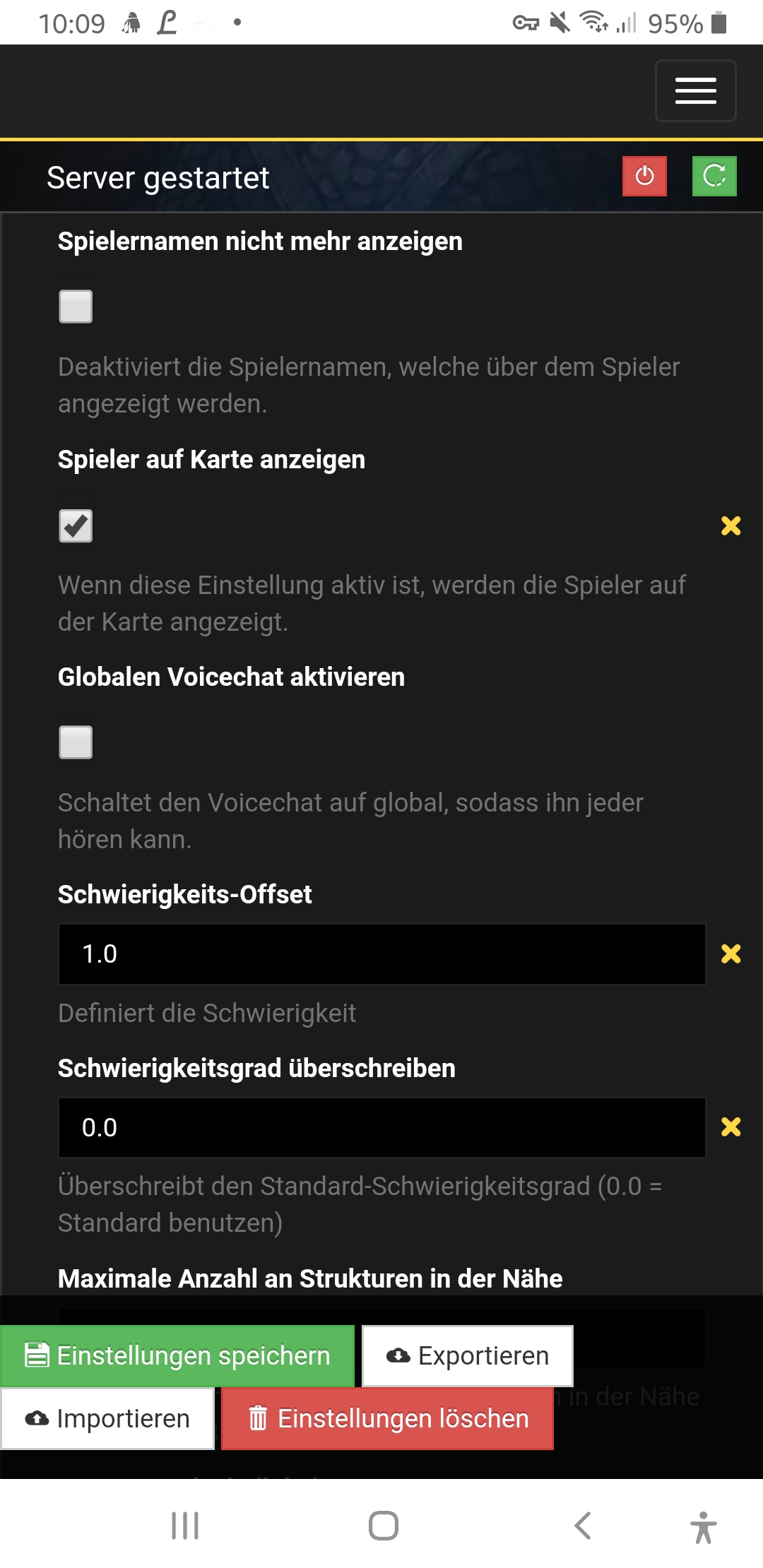This screenshot has width=763, height=1568.
Task: Restart the server with the green refresh button
Action: [714, 176]
